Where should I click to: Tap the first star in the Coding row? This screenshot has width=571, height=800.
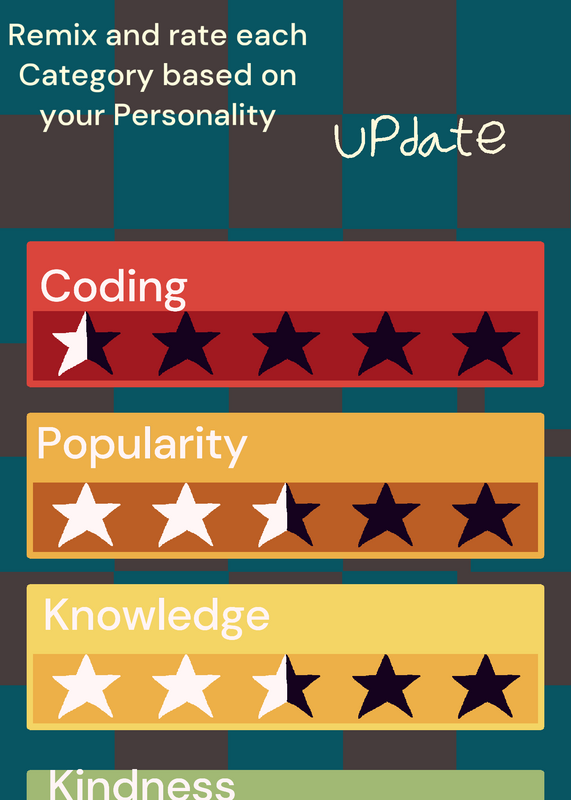[86, 344]
